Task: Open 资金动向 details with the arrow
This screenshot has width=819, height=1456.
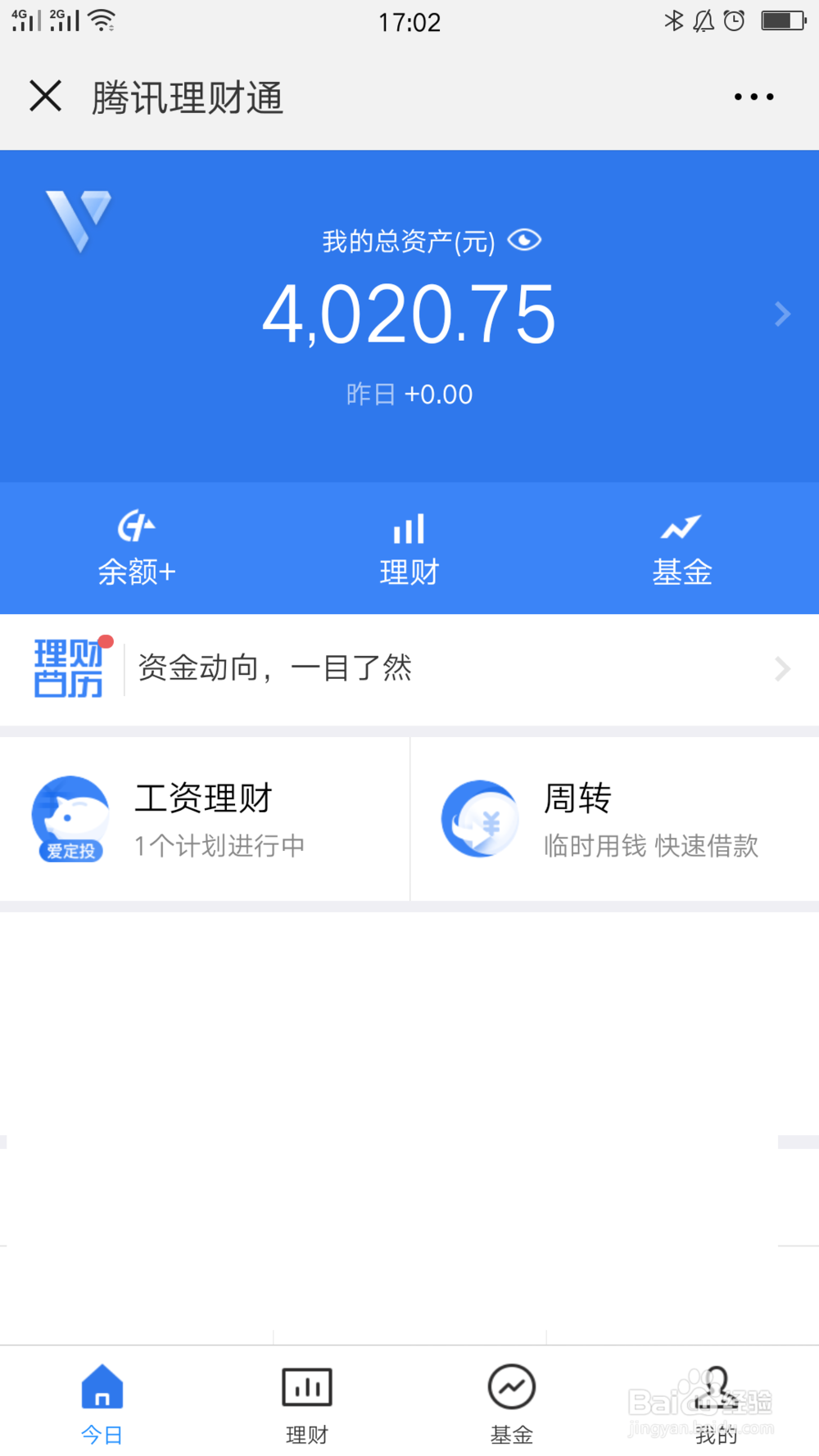Action: point(781,669)
